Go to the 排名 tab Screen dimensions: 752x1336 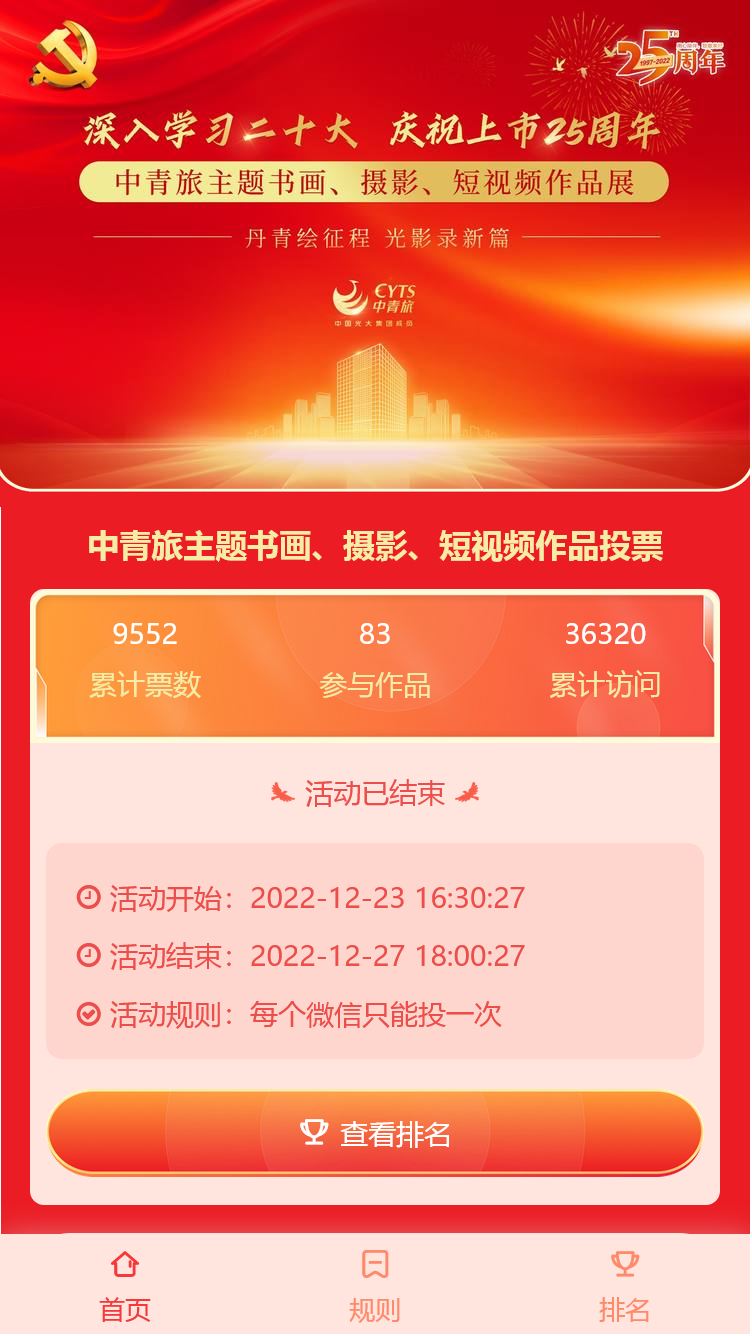point(625,1286)
